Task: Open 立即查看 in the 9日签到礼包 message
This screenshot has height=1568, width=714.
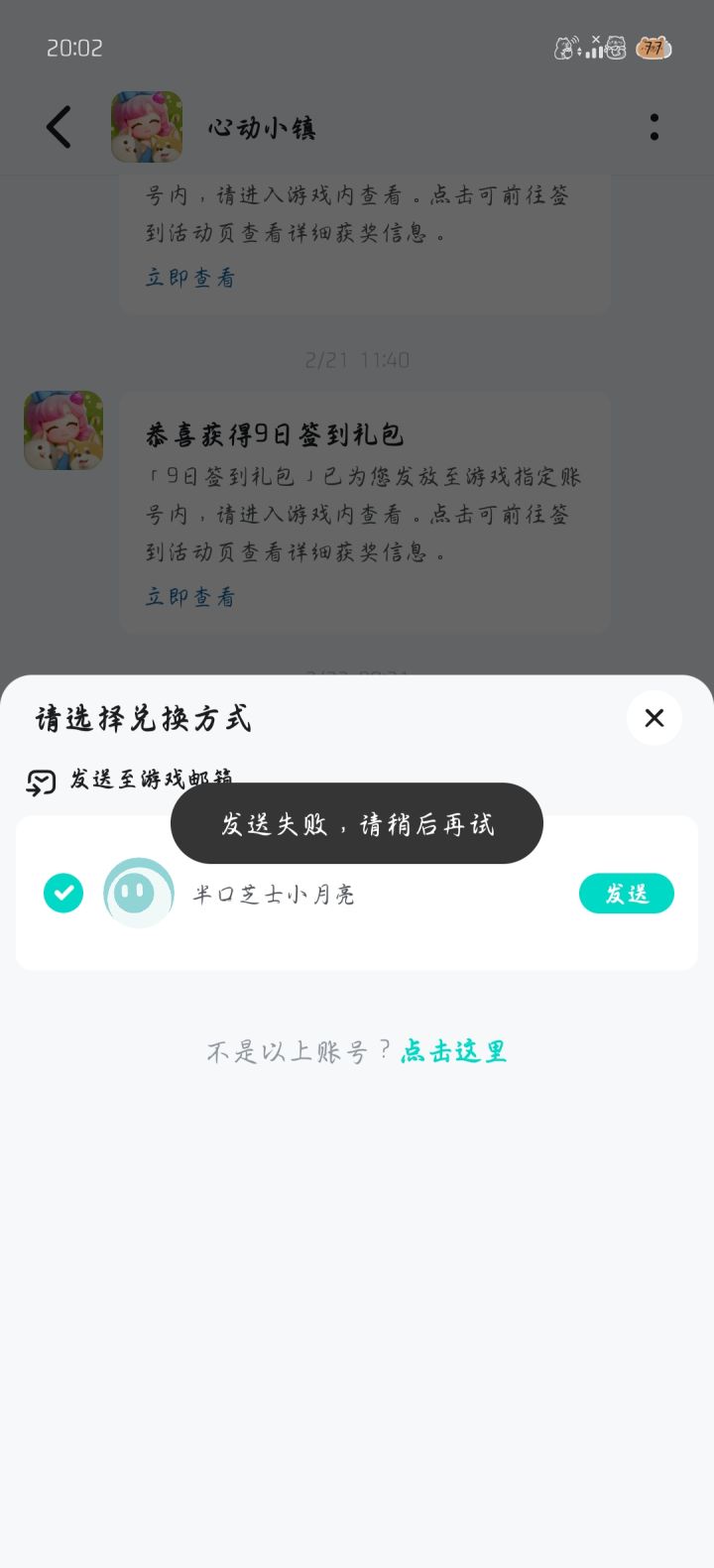Action: click(188, 596)
